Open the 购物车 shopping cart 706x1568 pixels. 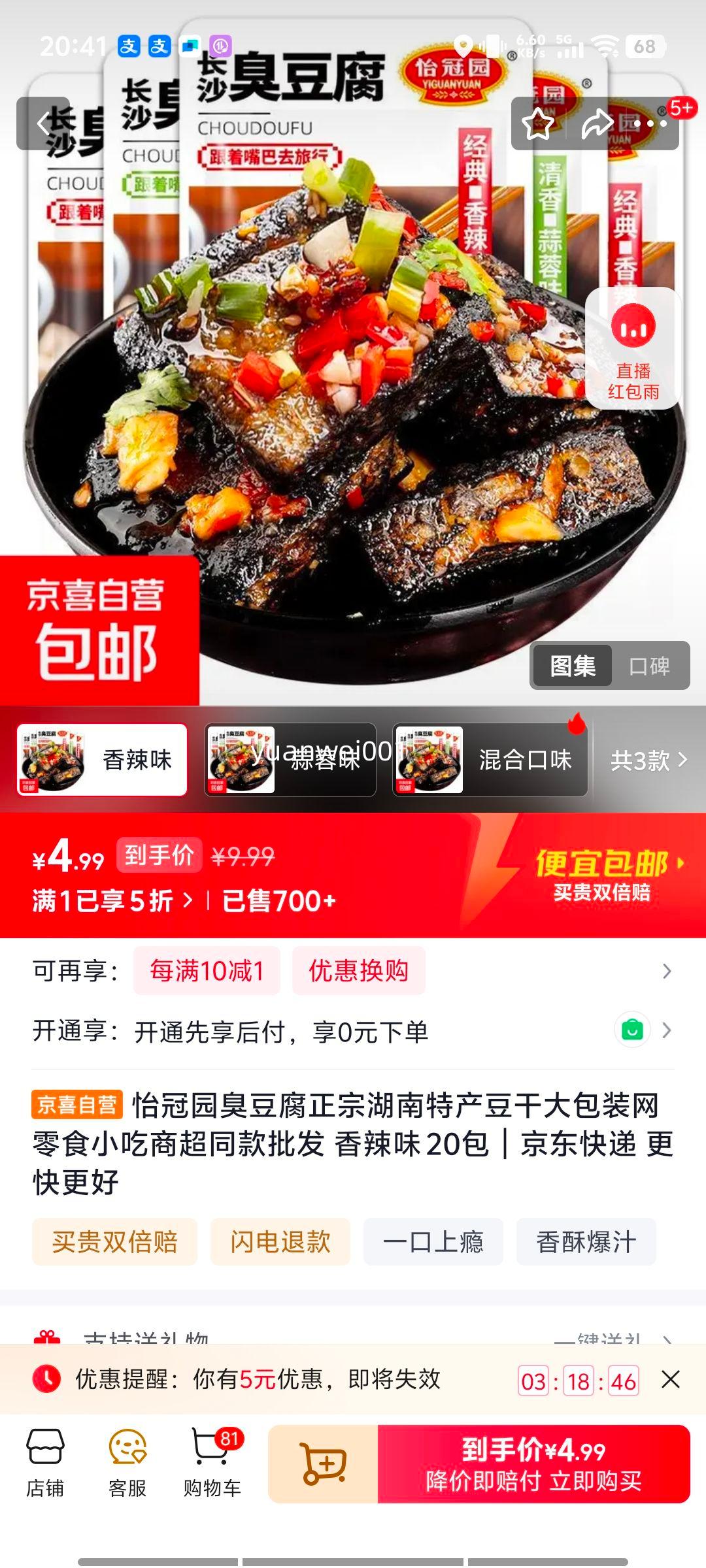click(x=212, y=1463)
